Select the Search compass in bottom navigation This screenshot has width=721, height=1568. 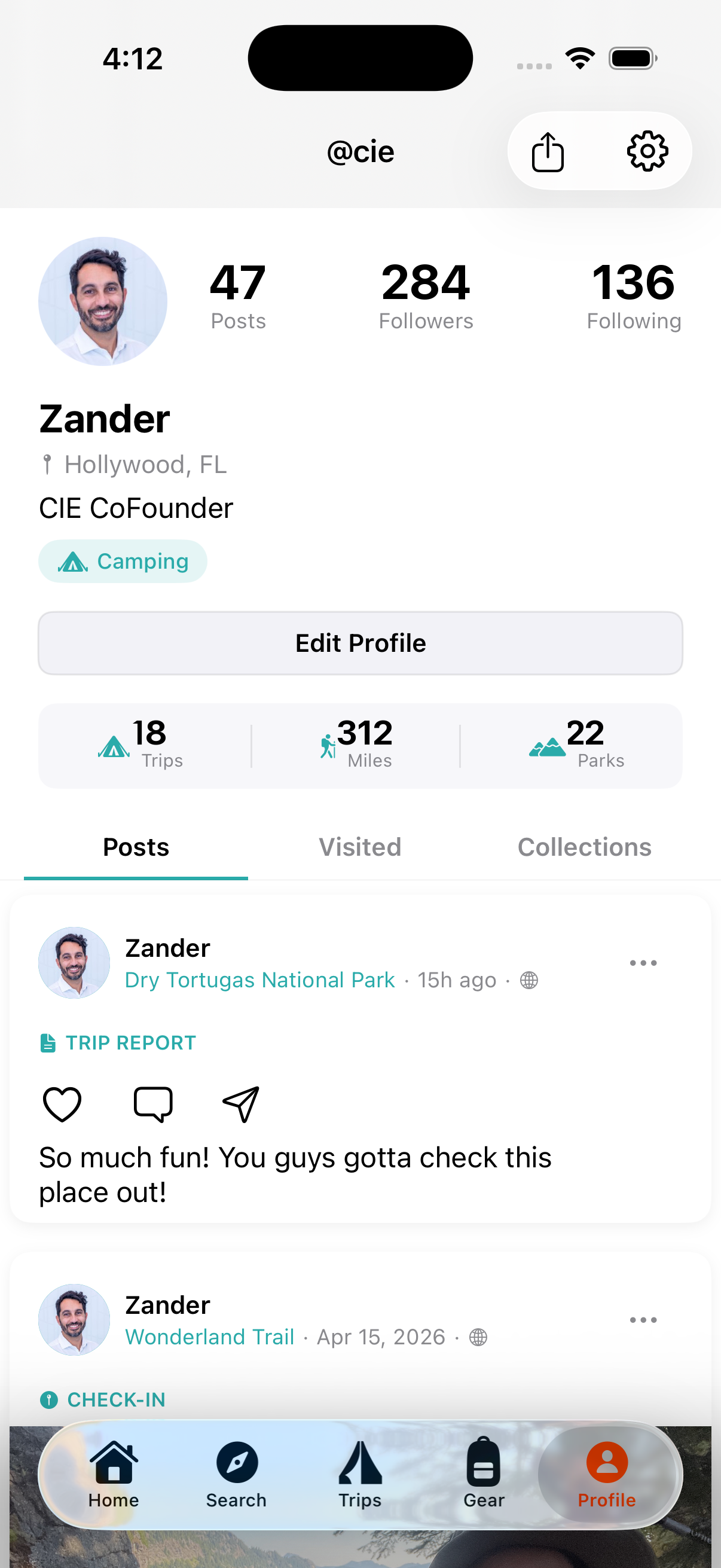click(236, 1474)
